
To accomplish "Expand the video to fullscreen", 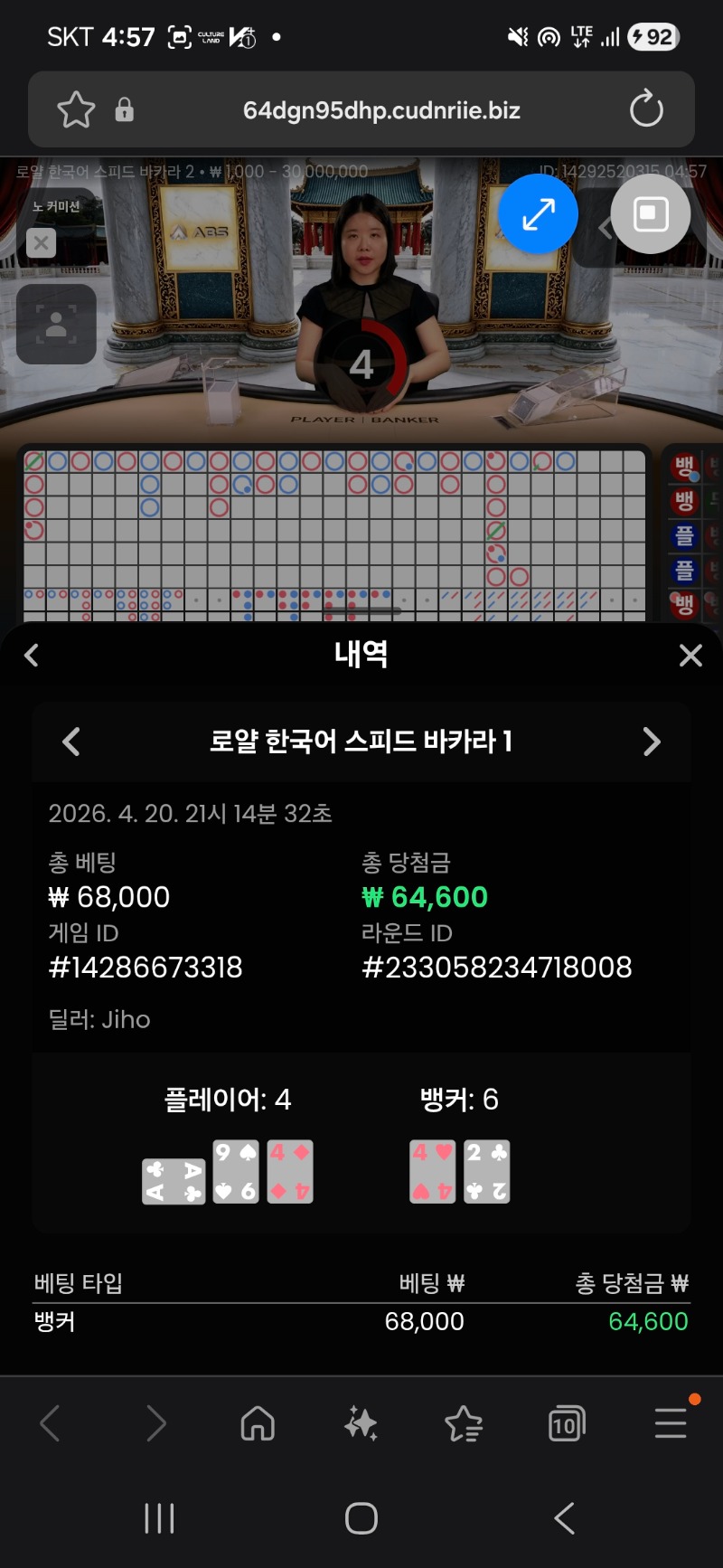I will (x=538, y=214).
